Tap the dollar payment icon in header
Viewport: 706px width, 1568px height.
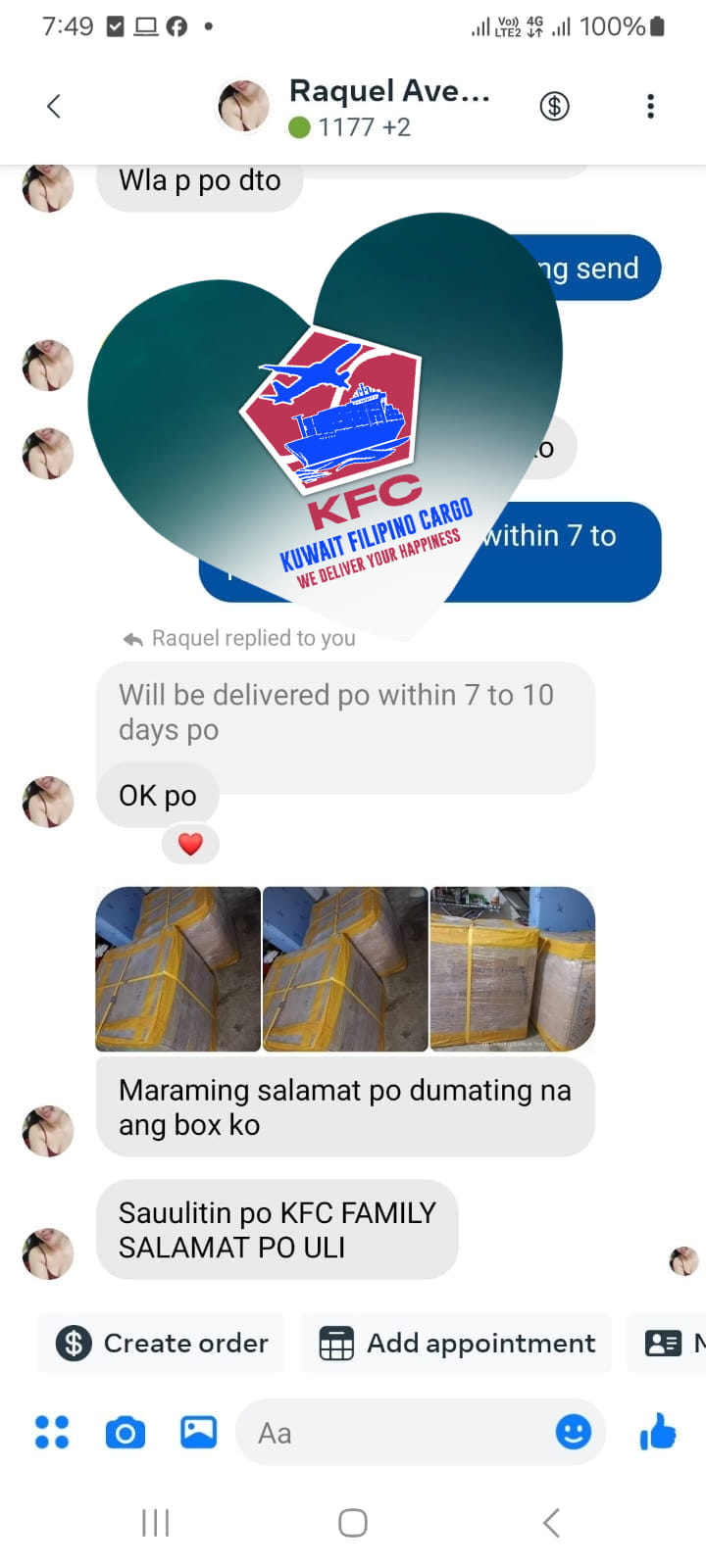[x=554, y=106]
